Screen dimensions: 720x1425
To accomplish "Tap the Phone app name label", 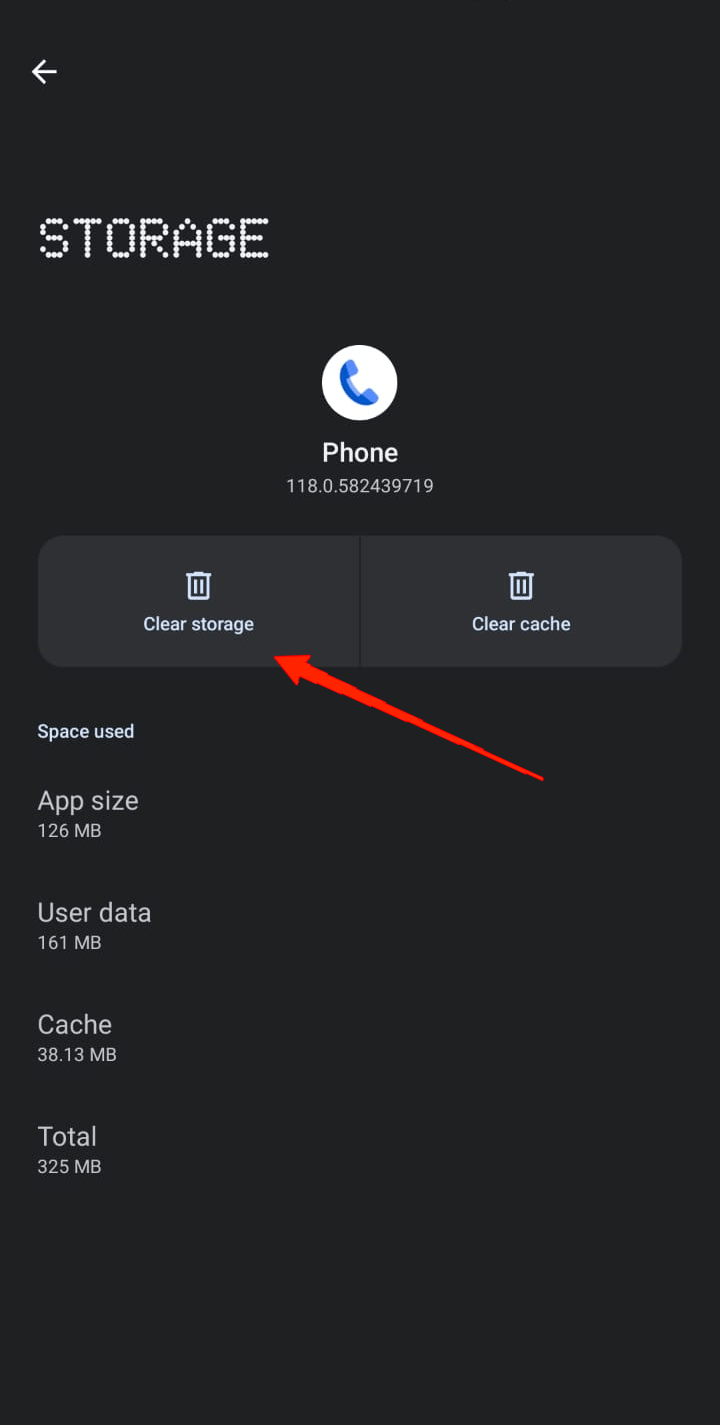I will 359,452.
